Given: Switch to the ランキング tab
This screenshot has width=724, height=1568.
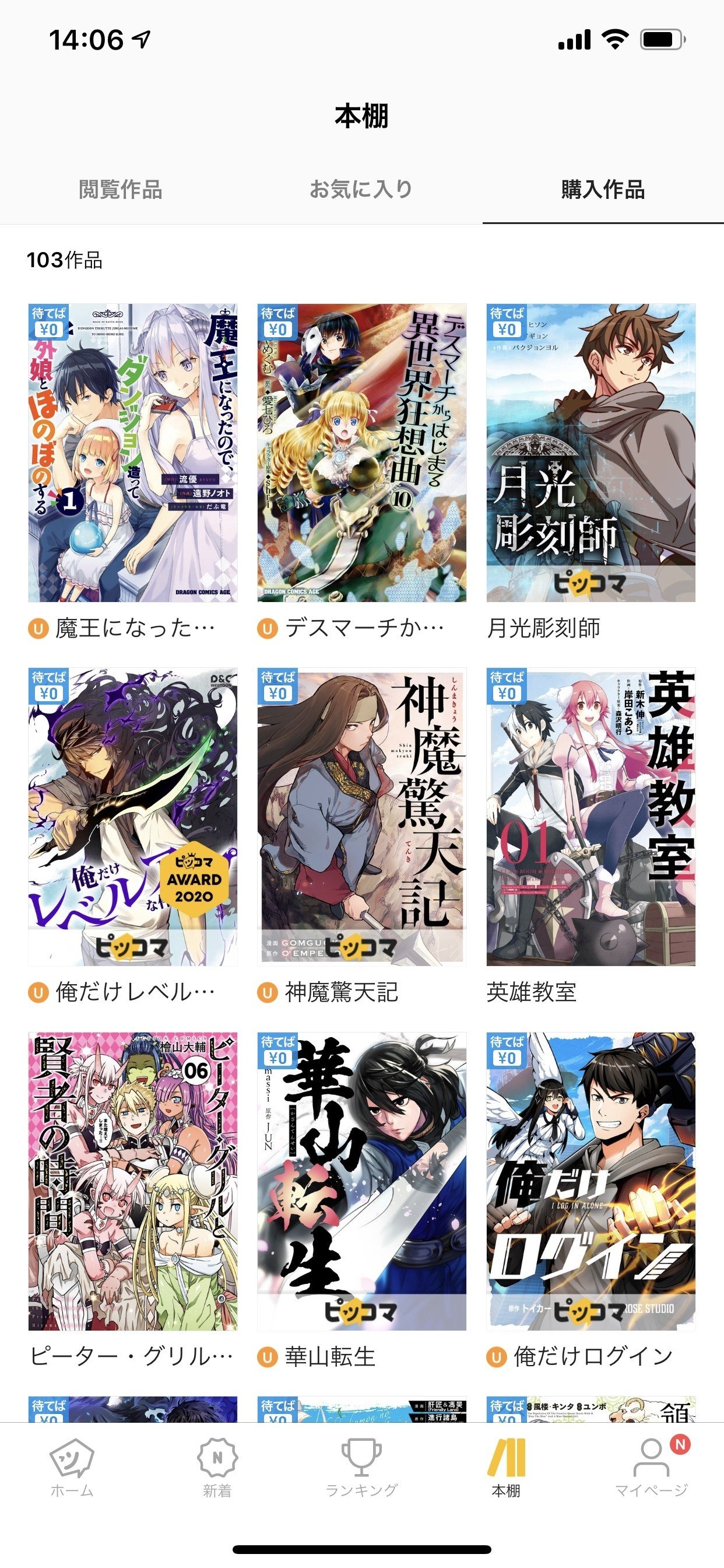Looking at the screenshot, I should point(361,1468).
